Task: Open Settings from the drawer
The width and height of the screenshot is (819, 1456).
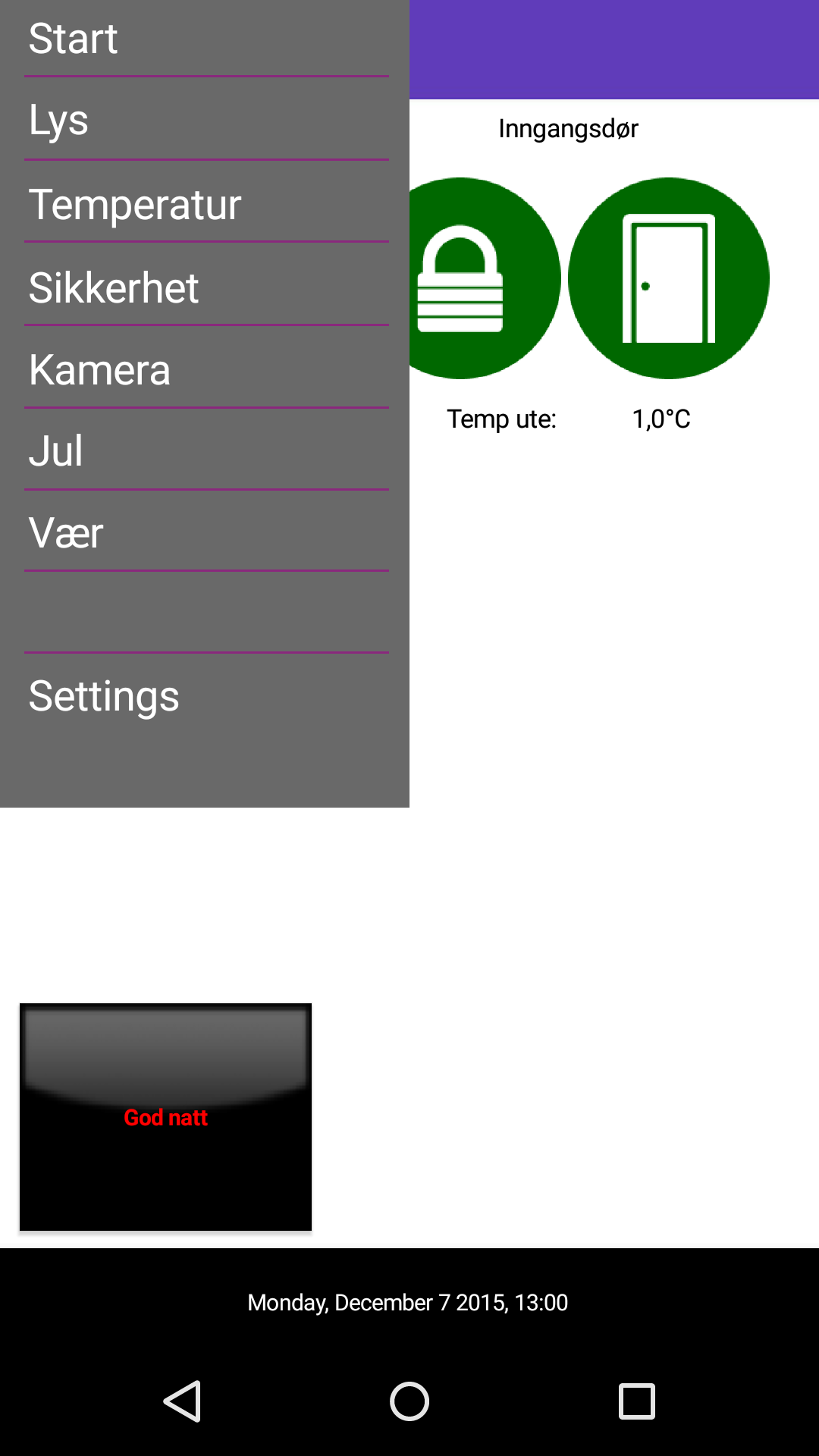Action: (x=206, y=695)
